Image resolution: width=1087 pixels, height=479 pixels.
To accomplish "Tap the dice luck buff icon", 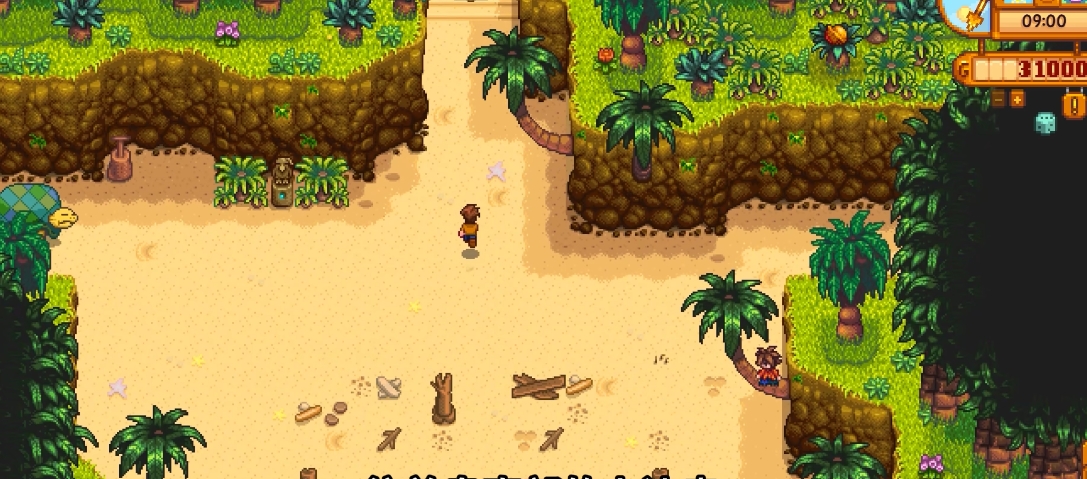I will (x=1045, y=123).
